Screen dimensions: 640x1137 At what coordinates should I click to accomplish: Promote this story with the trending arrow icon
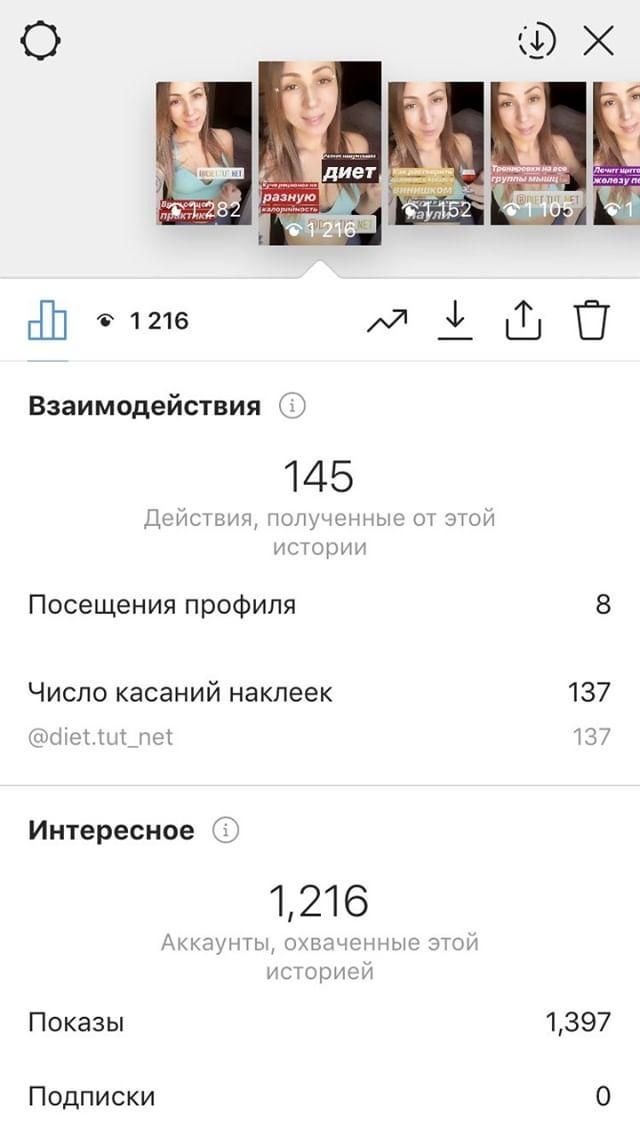pyautogui.click(x=387, y=321)
